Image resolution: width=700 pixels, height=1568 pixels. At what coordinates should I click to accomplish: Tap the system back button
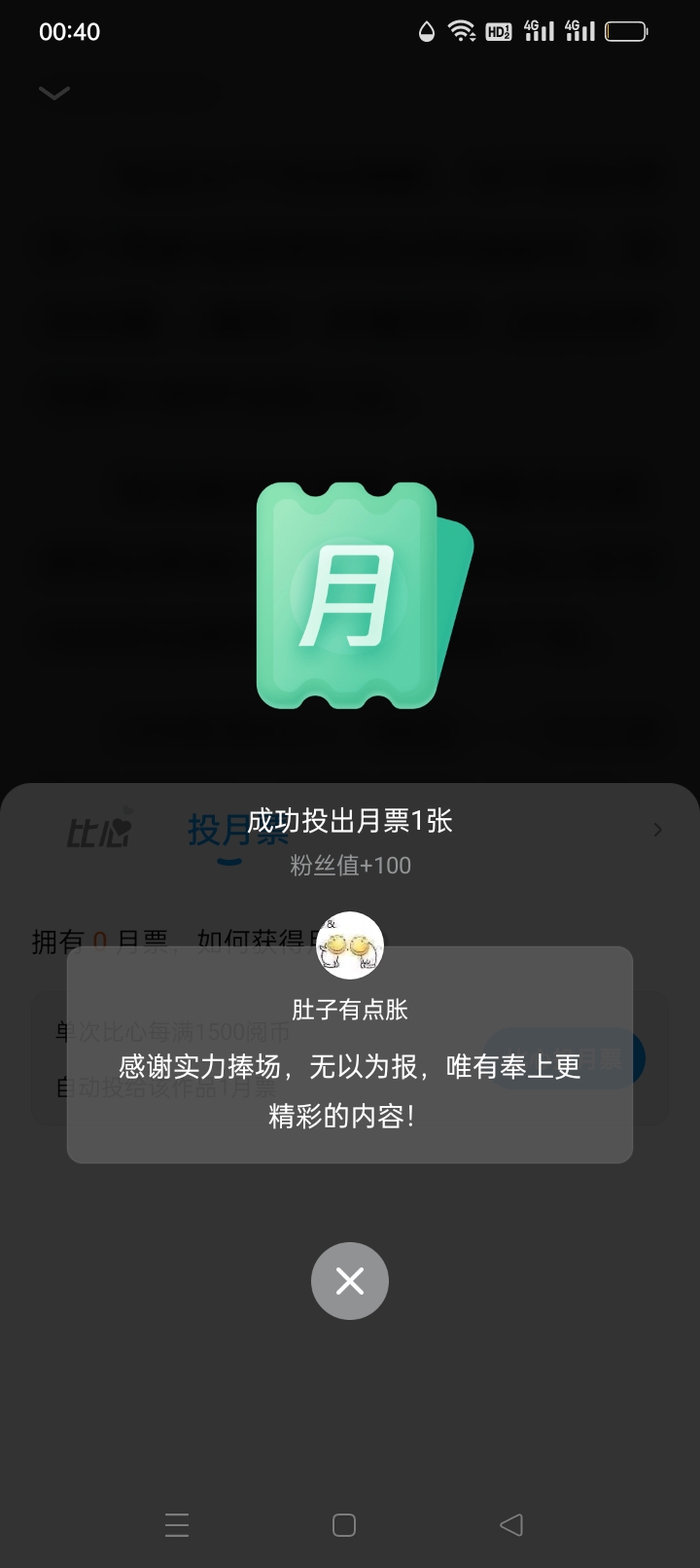pos(511,1524)
